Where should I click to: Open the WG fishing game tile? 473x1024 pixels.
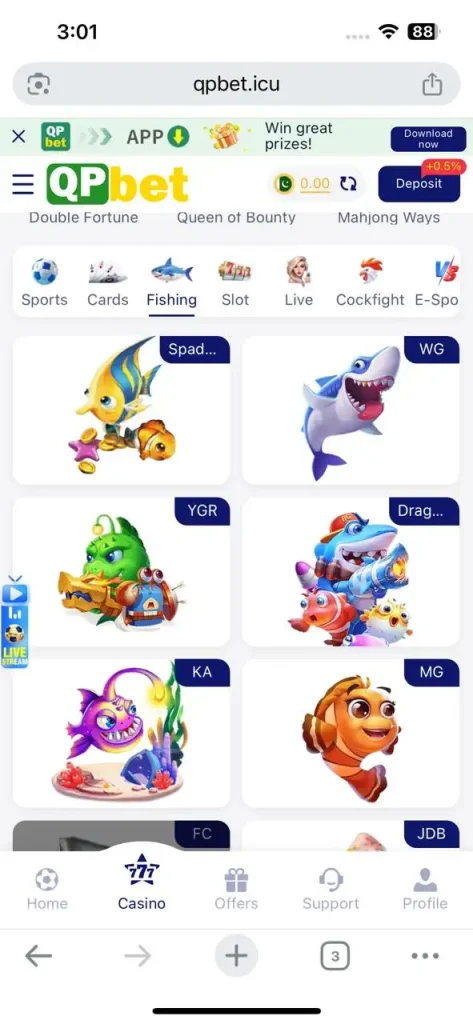click(x=351, y=410)
